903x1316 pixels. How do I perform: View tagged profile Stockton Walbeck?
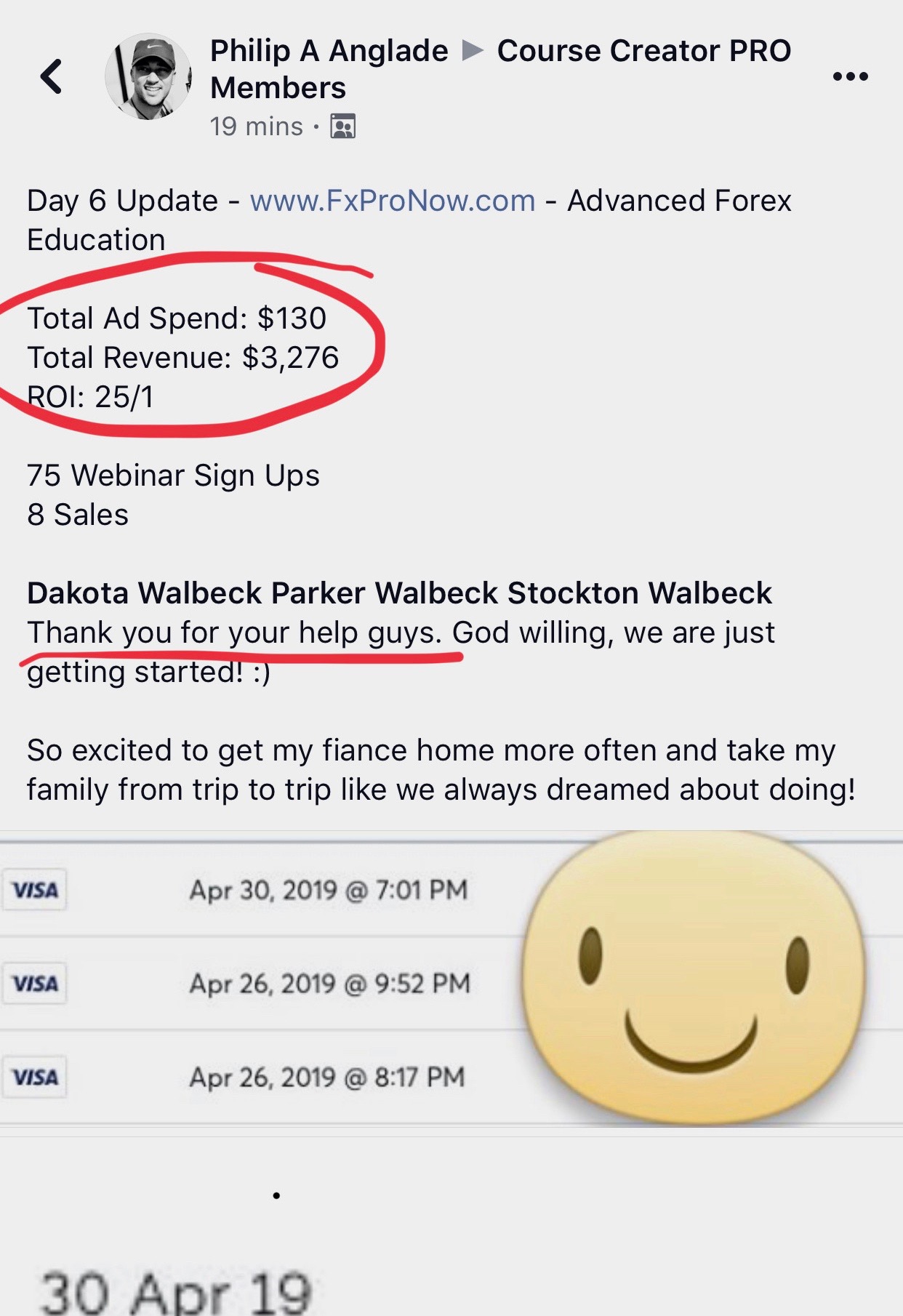coord(638,593)
